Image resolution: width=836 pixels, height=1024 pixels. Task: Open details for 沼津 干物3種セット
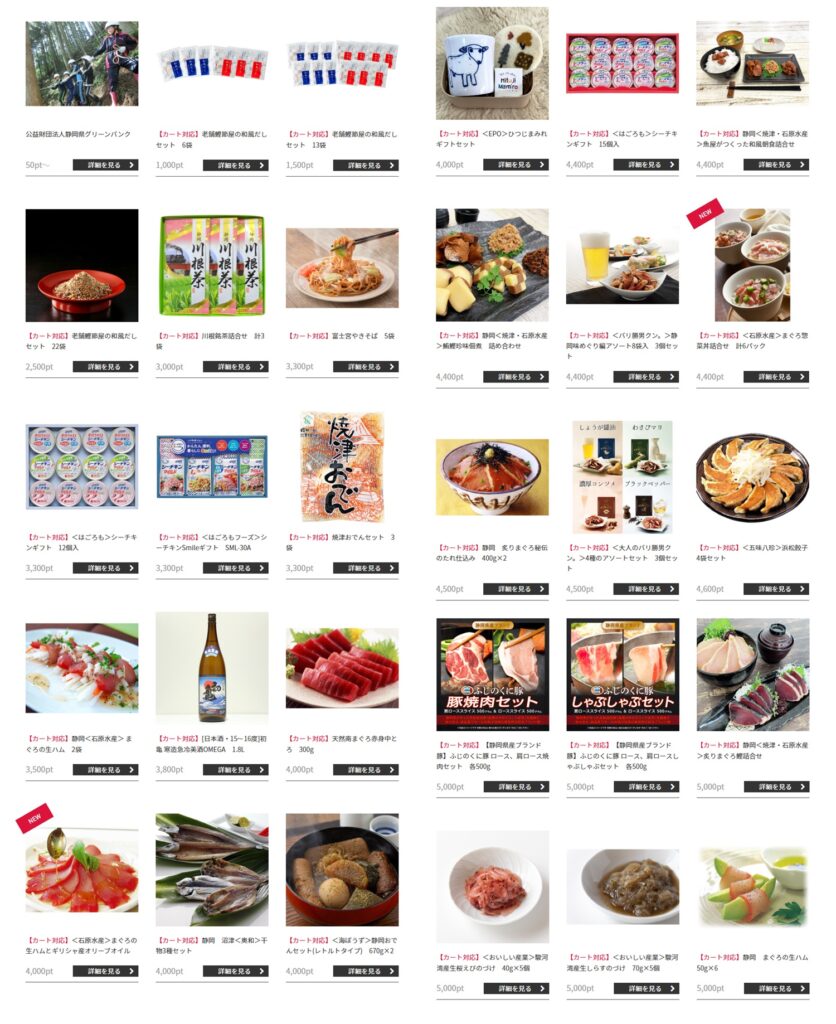tap(235, 971)
